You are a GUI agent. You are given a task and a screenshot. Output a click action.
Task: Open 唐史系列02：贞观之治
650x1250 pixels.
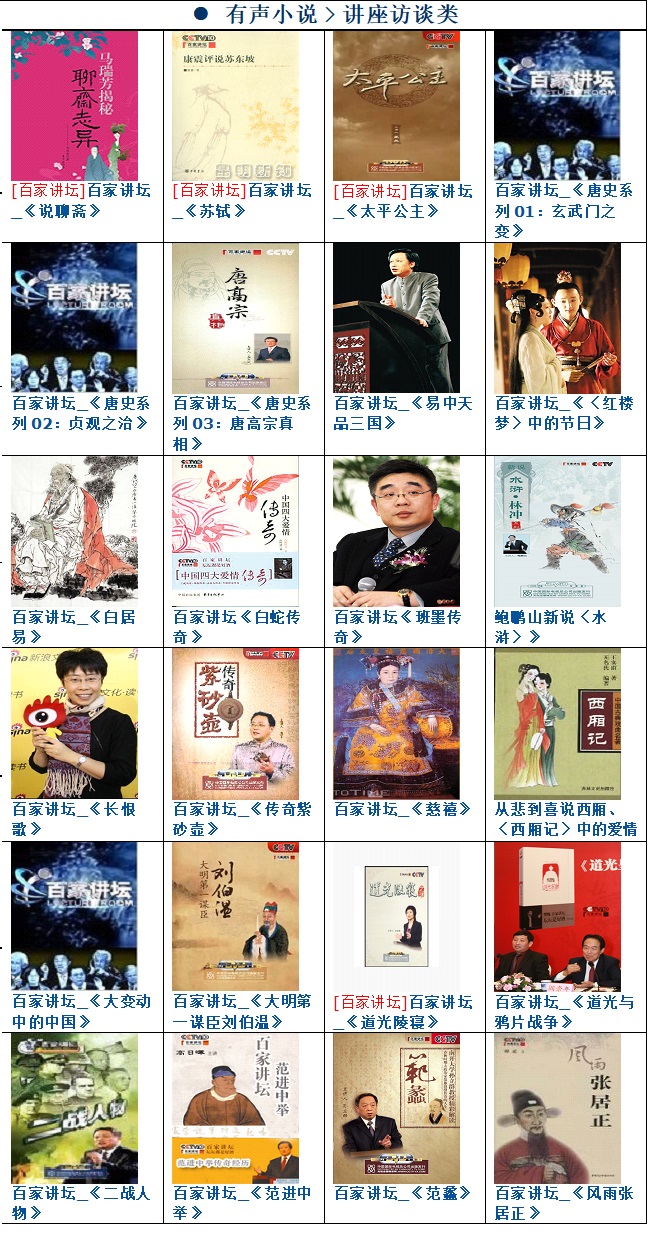tap(81, 413)
